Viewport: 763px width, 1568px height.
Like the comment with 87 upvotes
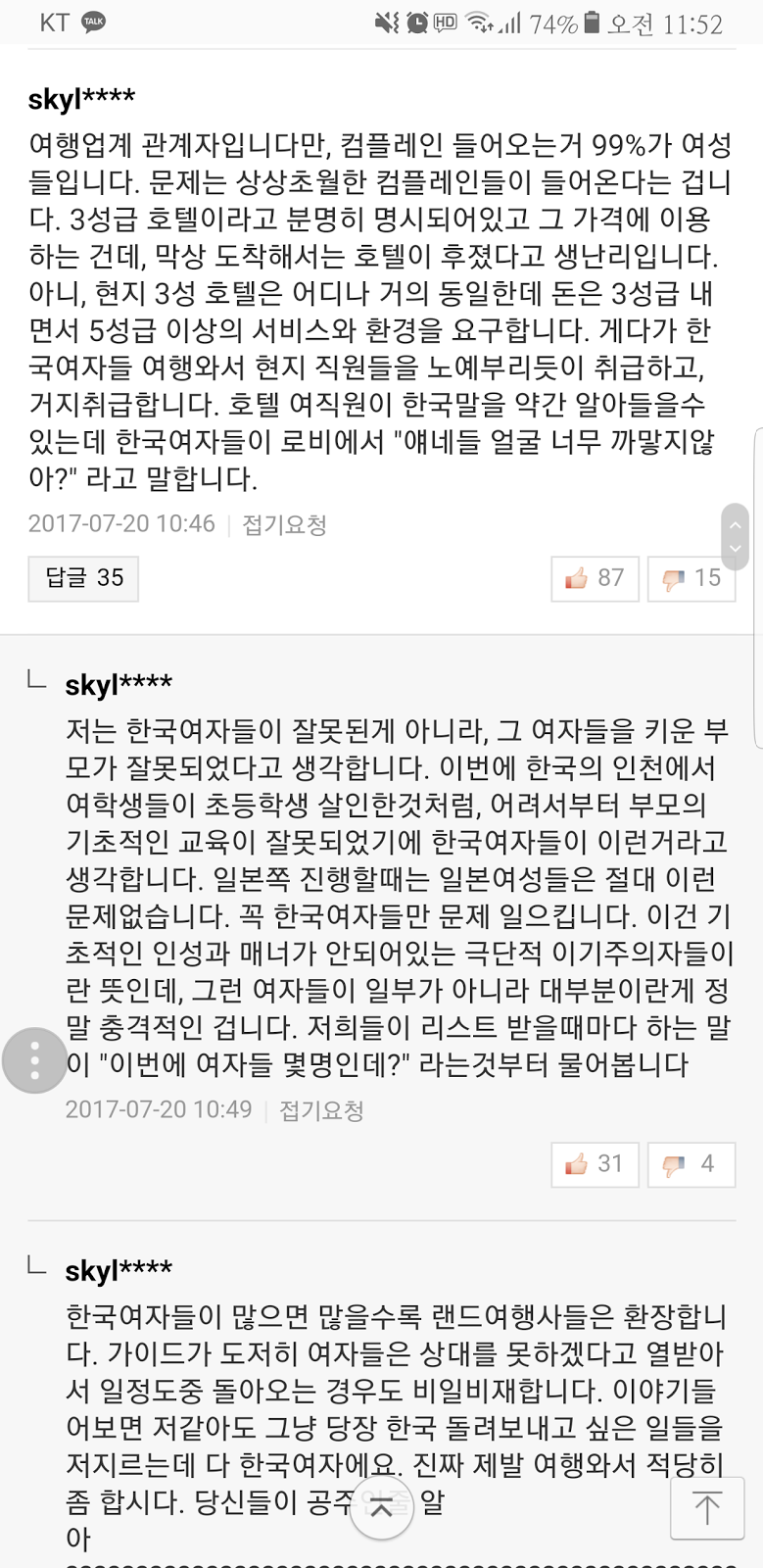point(595,578)
